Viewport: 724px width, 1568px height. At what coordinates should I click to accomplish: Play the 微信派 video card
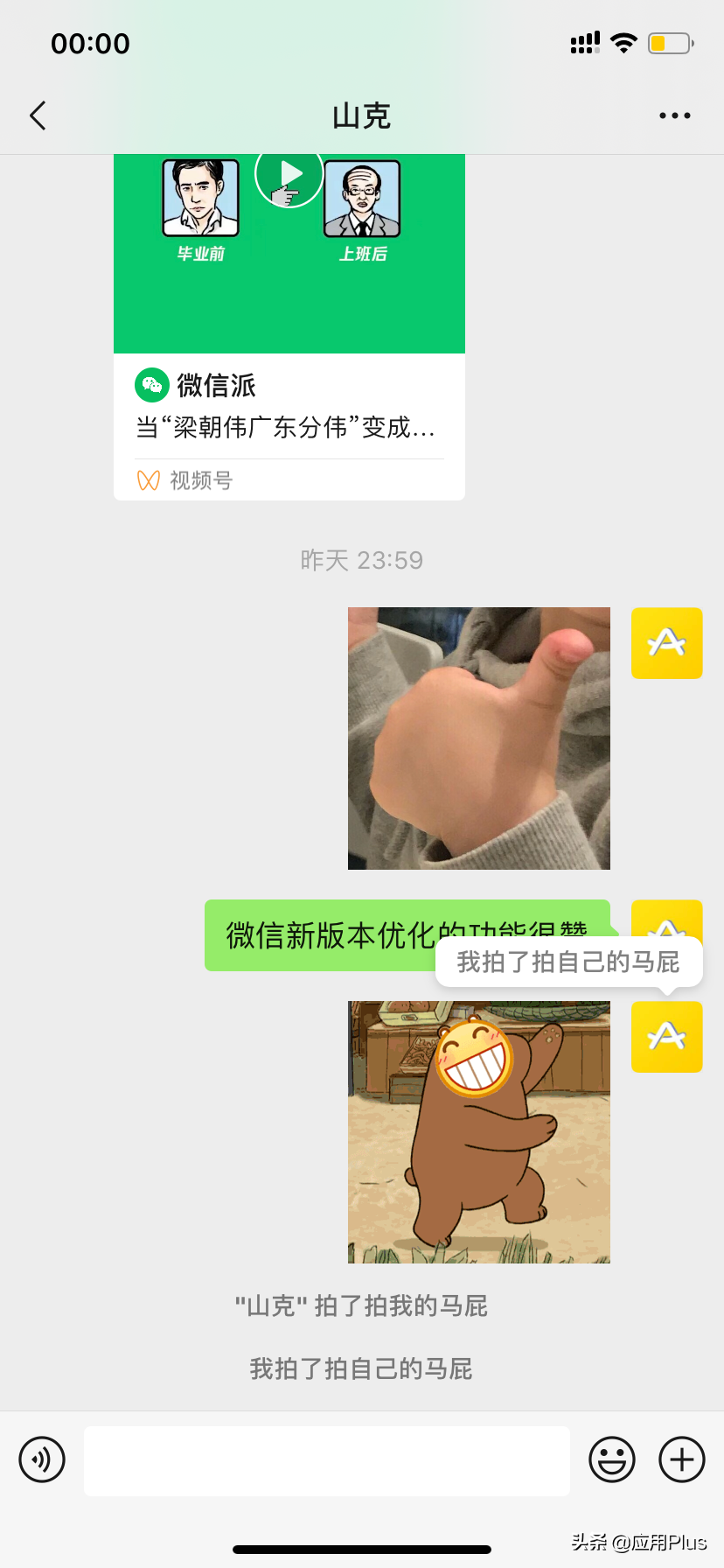(x=289, y=175)
